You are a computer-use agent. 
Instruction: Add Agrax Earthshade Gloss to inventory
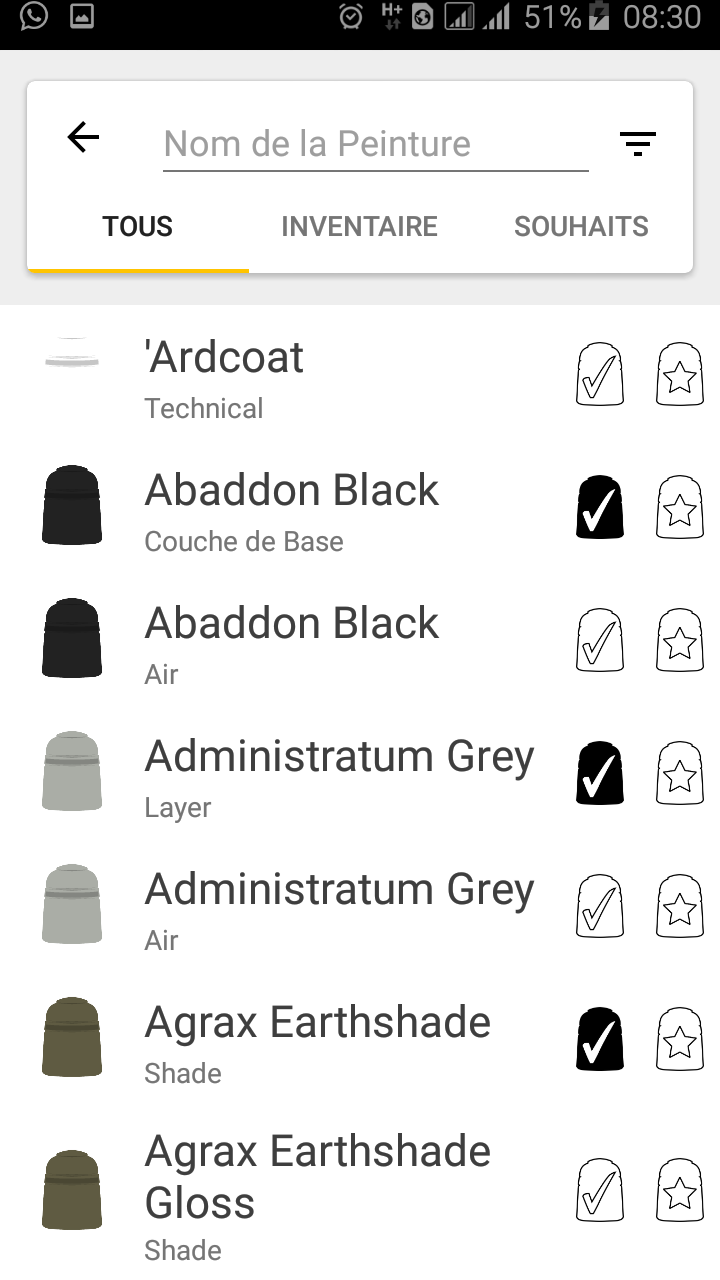tap(600, 1190)
